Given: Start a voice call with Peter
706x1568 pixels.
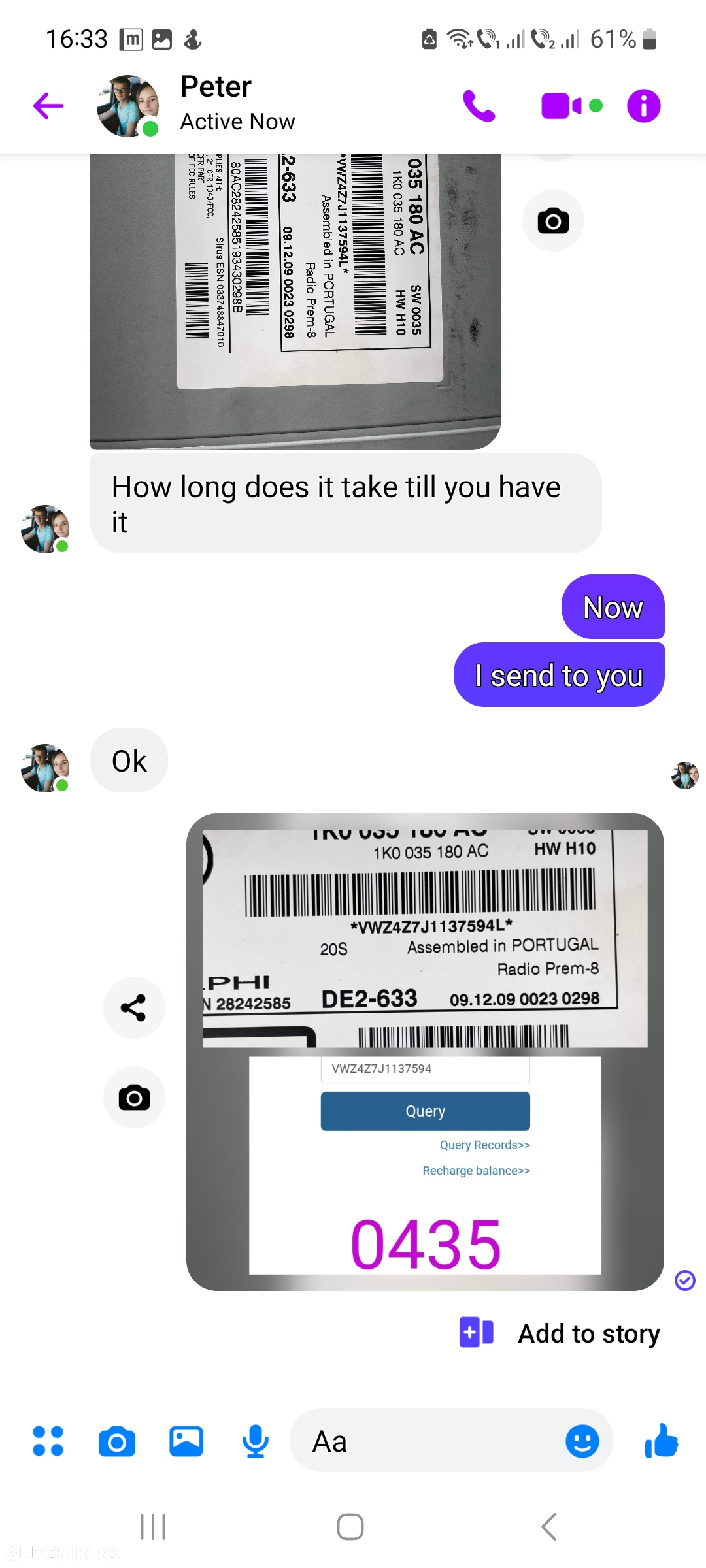Looking at the screenshot, I should tap(479, 106).
